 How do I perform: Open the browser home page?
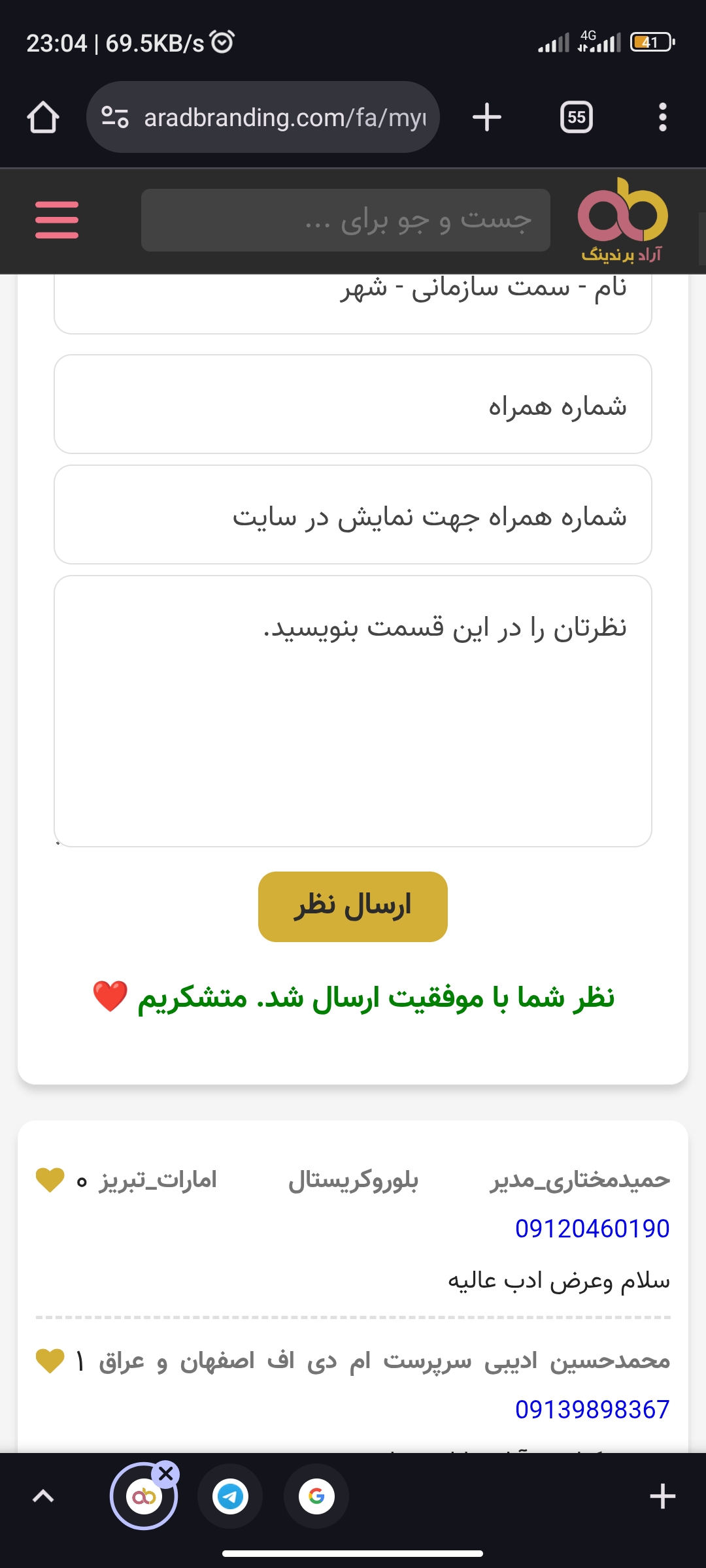pos(43,118)
